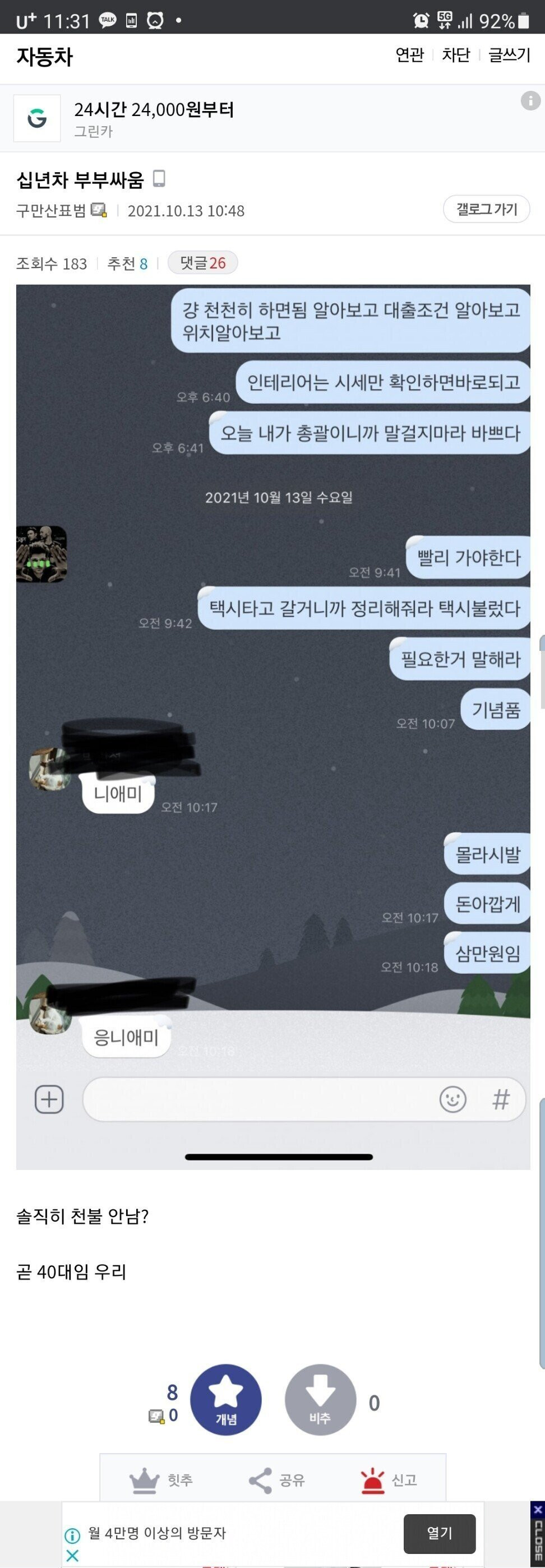This screenshot has width=545, height=1568.
Task: Report the post with 신고
Action: point(389,1481)
